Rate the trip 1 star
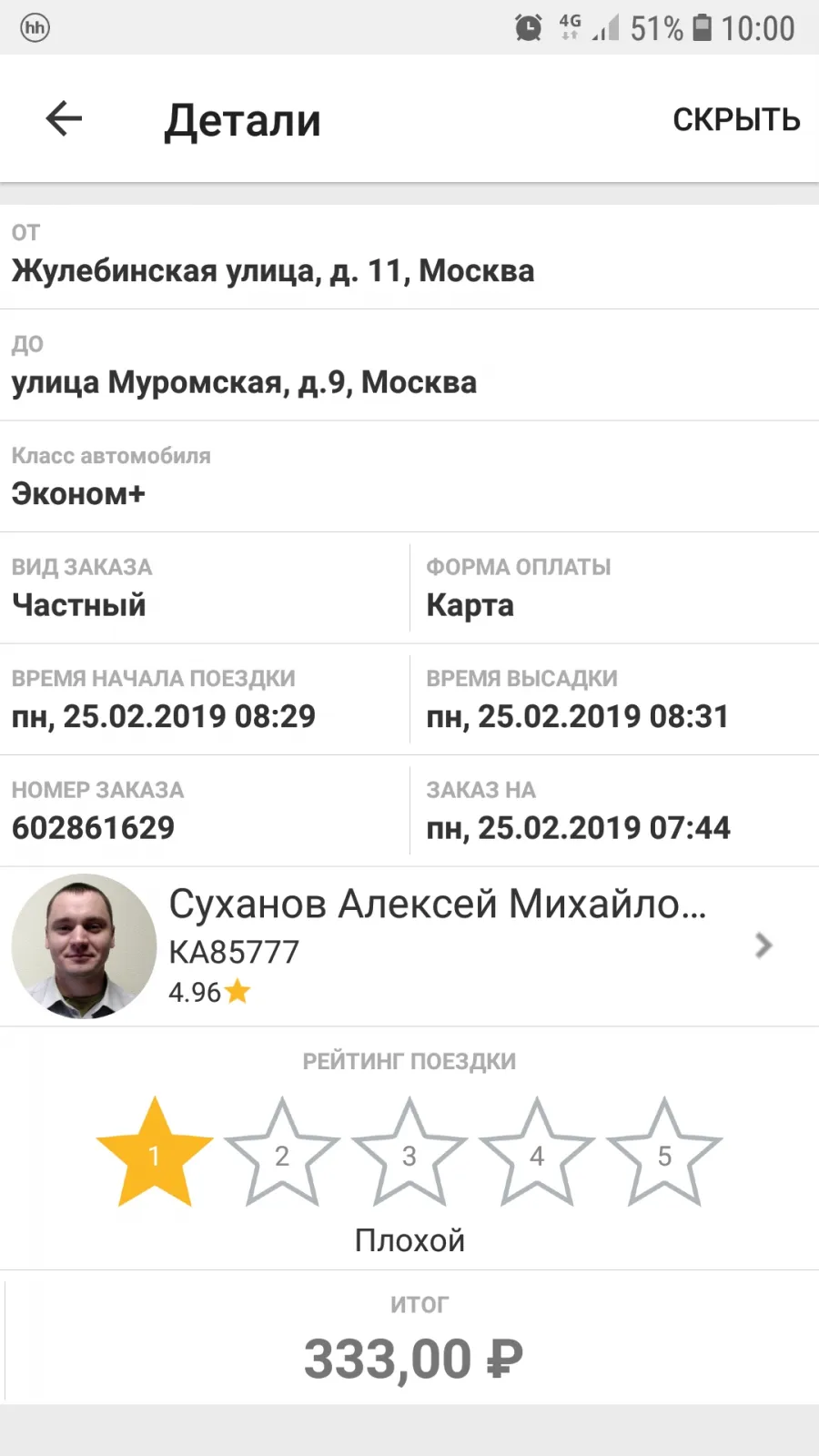Viewport: 819px width, 1456px height. [x=155, y=1152]
